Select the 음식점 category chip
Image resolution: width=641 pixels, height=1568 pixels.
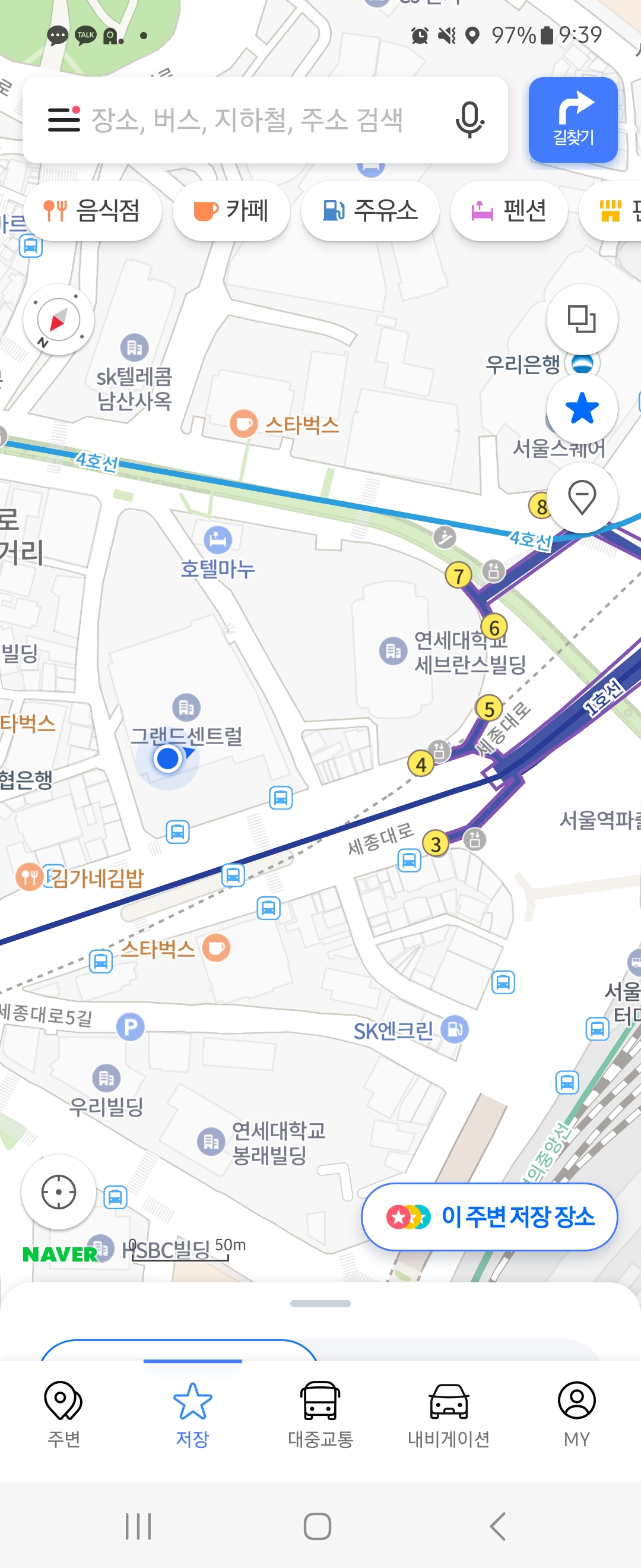(x=93, y=211)
